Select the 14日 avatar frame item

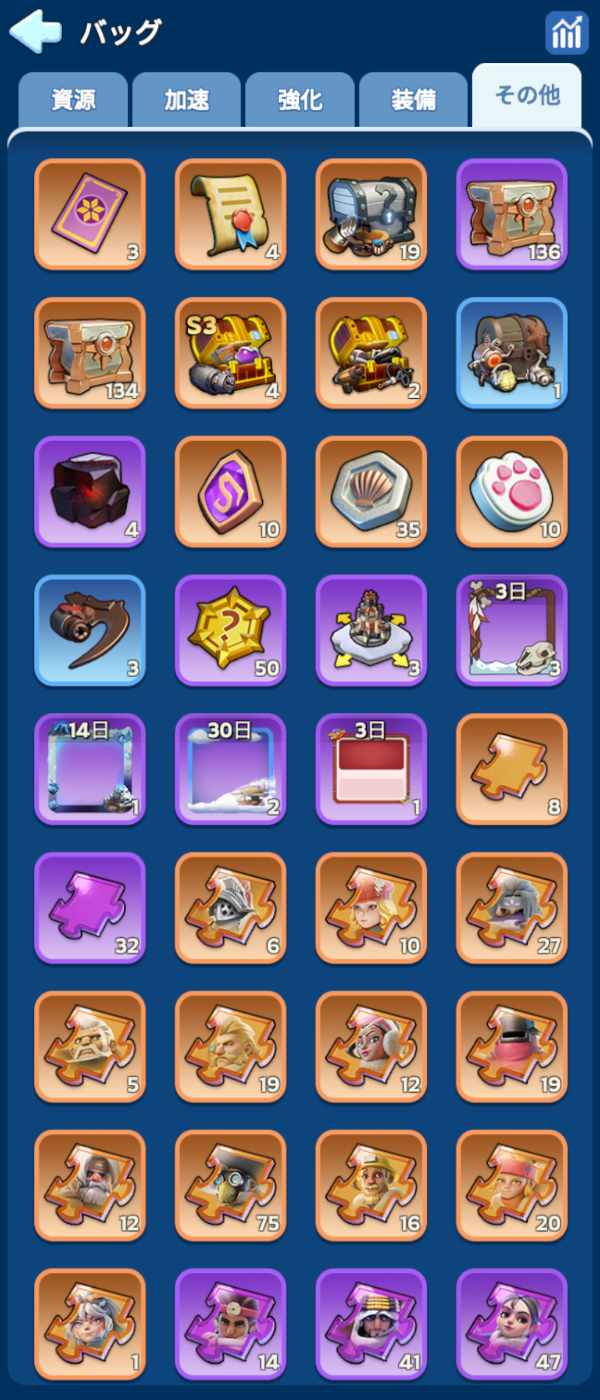coord(90,769)
